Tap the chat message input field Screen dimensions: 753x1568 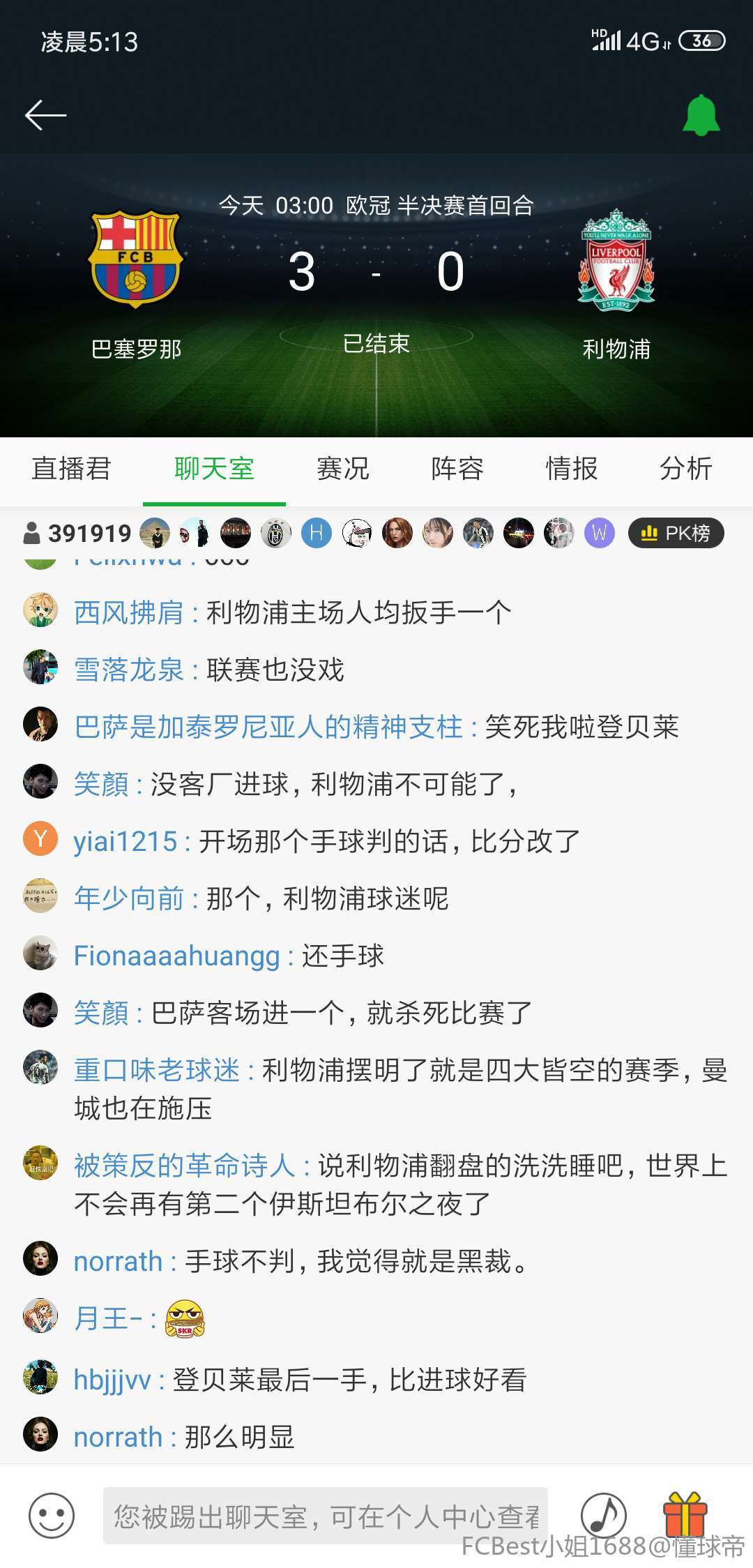tap(325, 1516)
